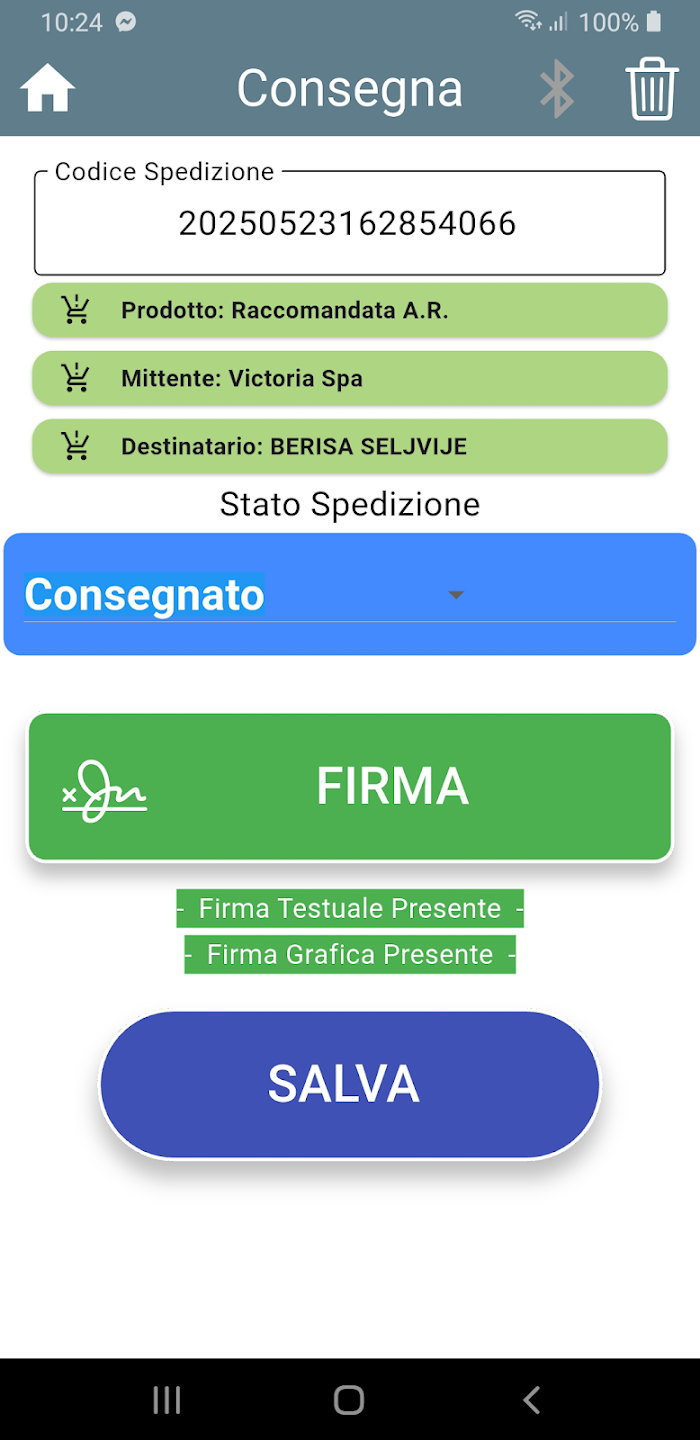Open recent apps from the navigation bar

point(167,1400)
